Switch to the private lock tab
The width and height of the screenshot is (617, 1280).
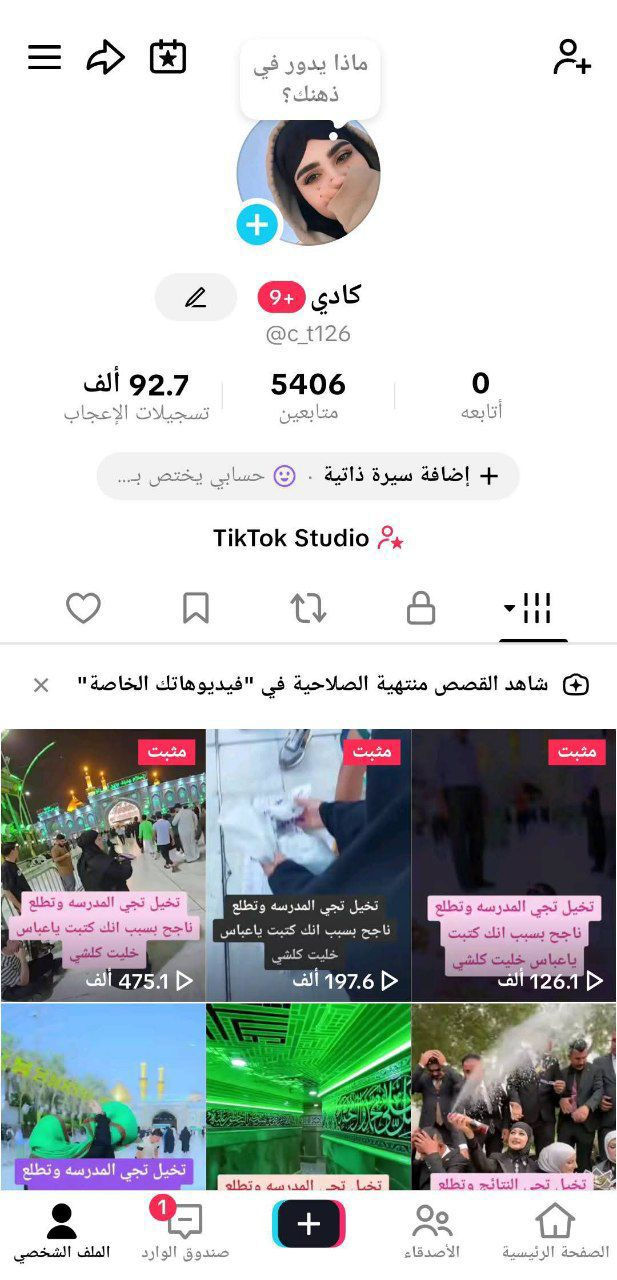click(x=421, y=608)
